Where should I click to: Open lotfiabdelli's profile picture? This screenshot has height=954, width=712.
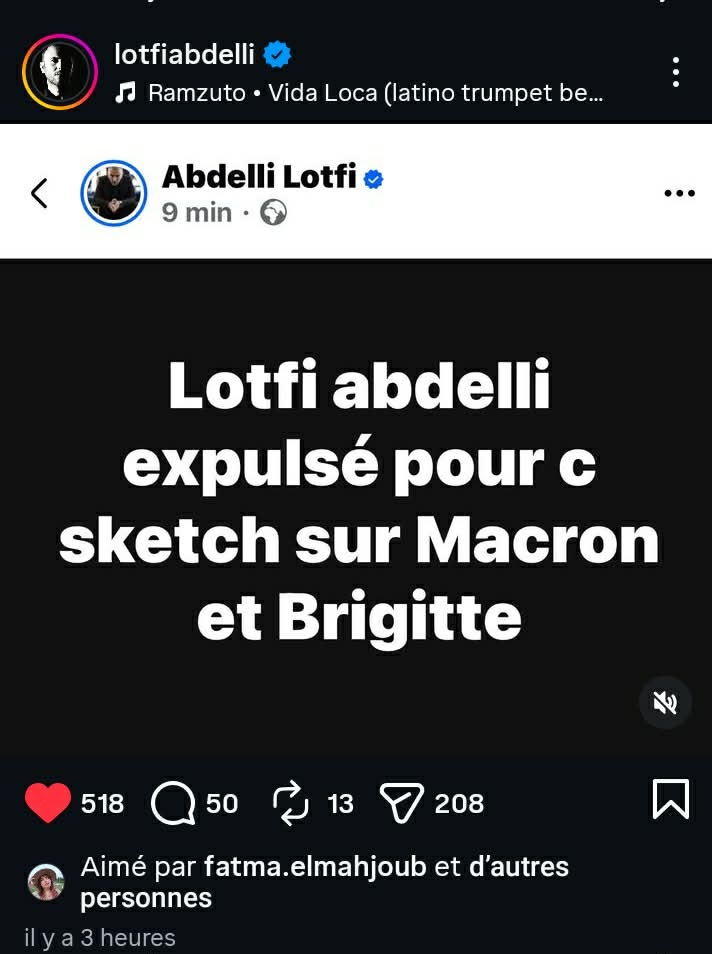pyautogui.click(x=60, y=72)
